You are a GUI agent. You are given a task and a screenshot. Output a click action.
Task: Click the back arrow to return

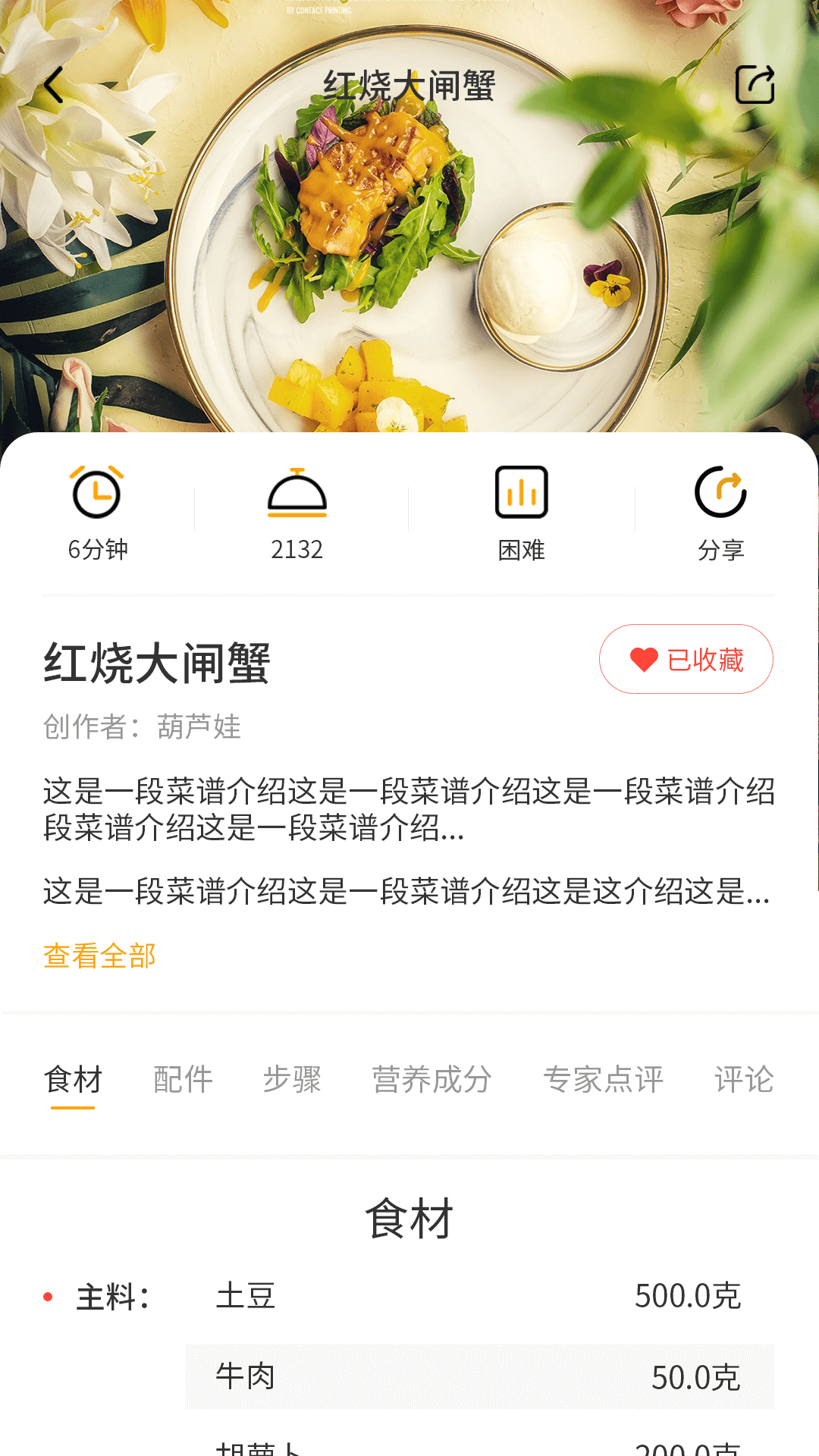click(53, 85)
